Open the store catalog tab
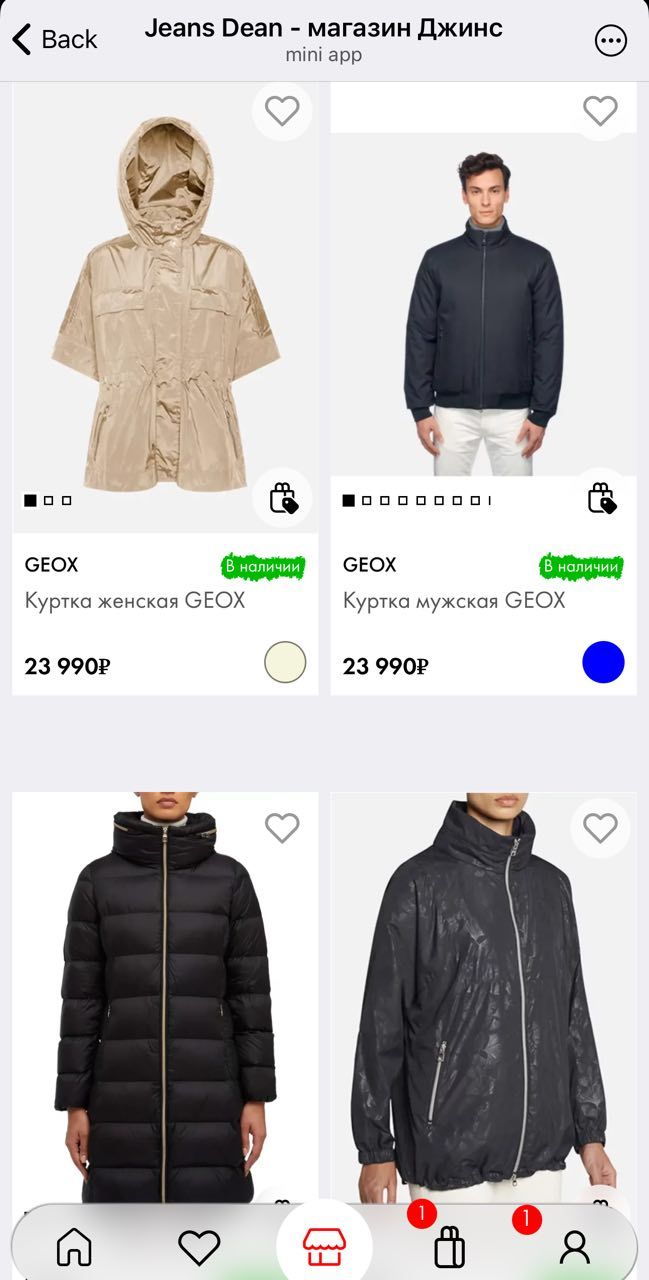The image size is (649, 1280). [x=324, y=1247]
